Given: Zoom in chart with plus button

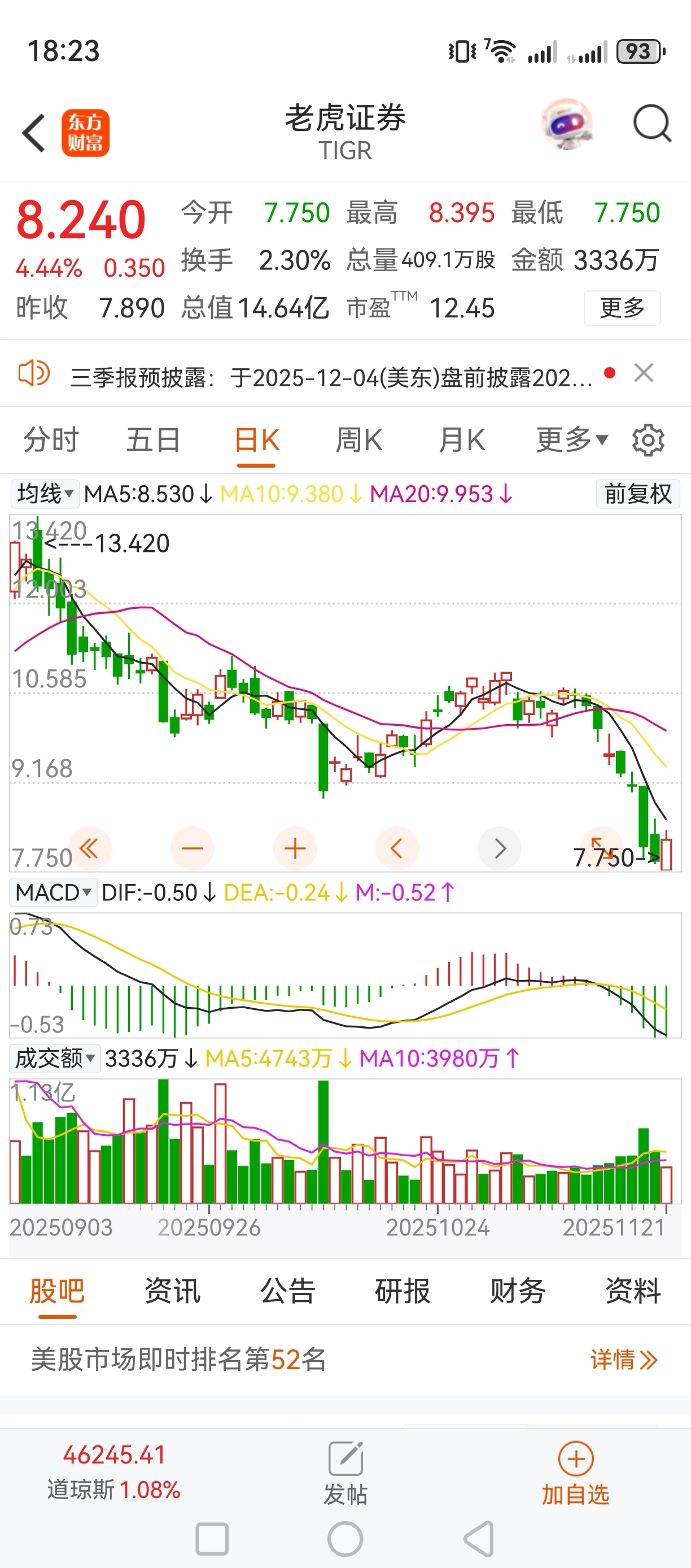Looking at the screenshot, I should pyautogui.click(x=295, y=848).
